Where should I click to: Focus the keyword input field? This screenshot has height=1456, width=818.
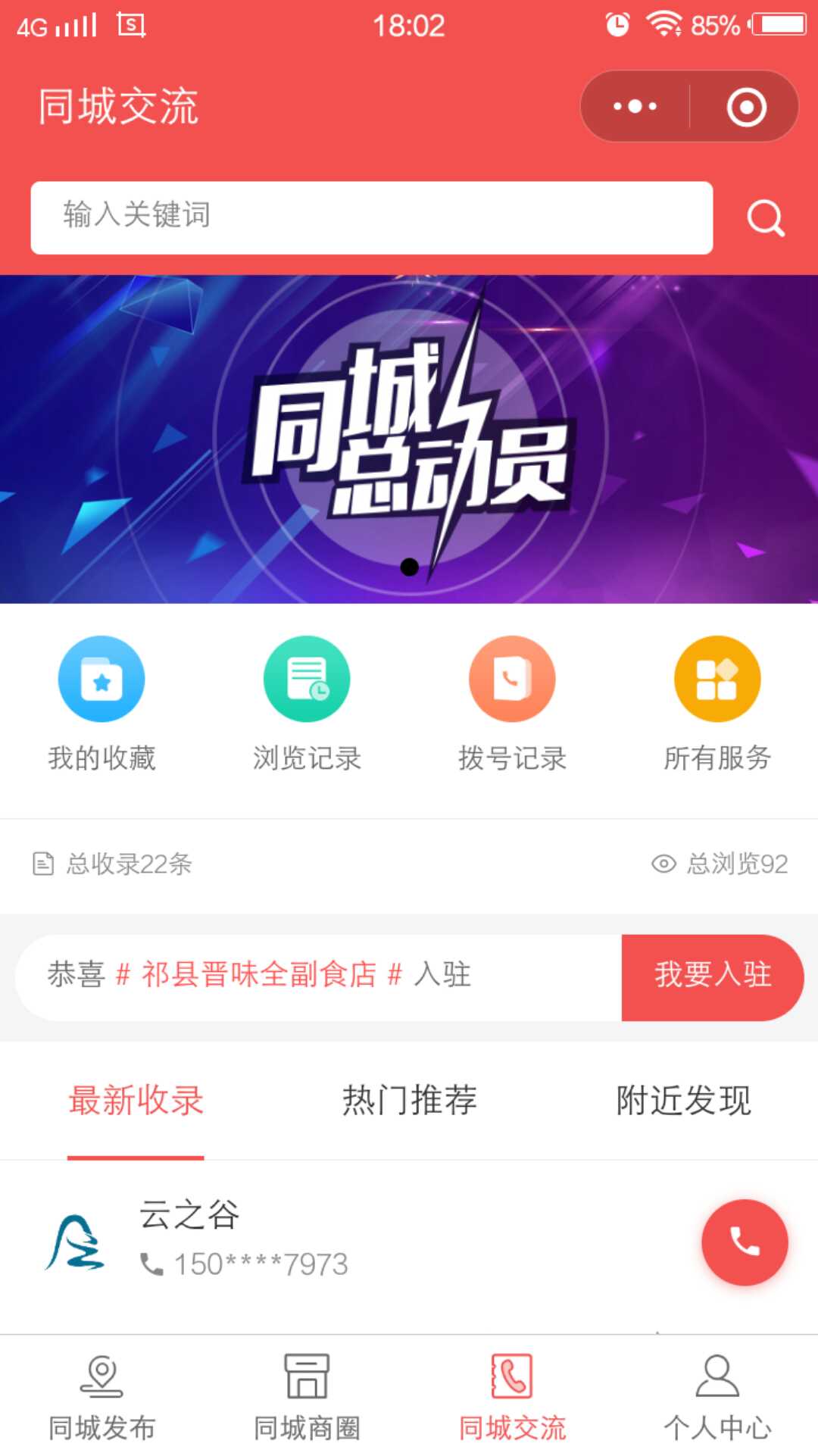pyautogui.click(x=371, y=217)
